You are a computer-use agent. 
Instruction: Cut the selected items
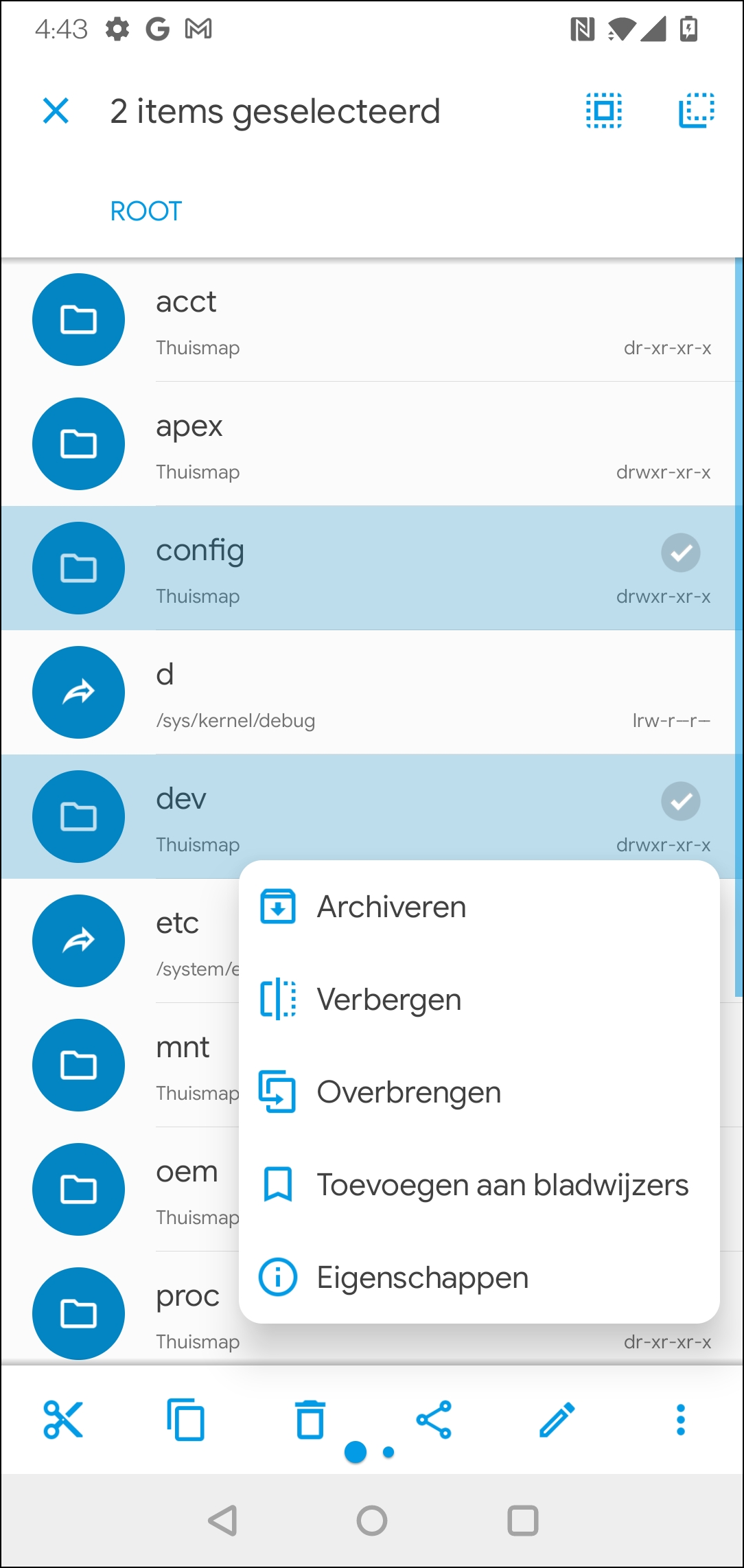[63, 1420]
